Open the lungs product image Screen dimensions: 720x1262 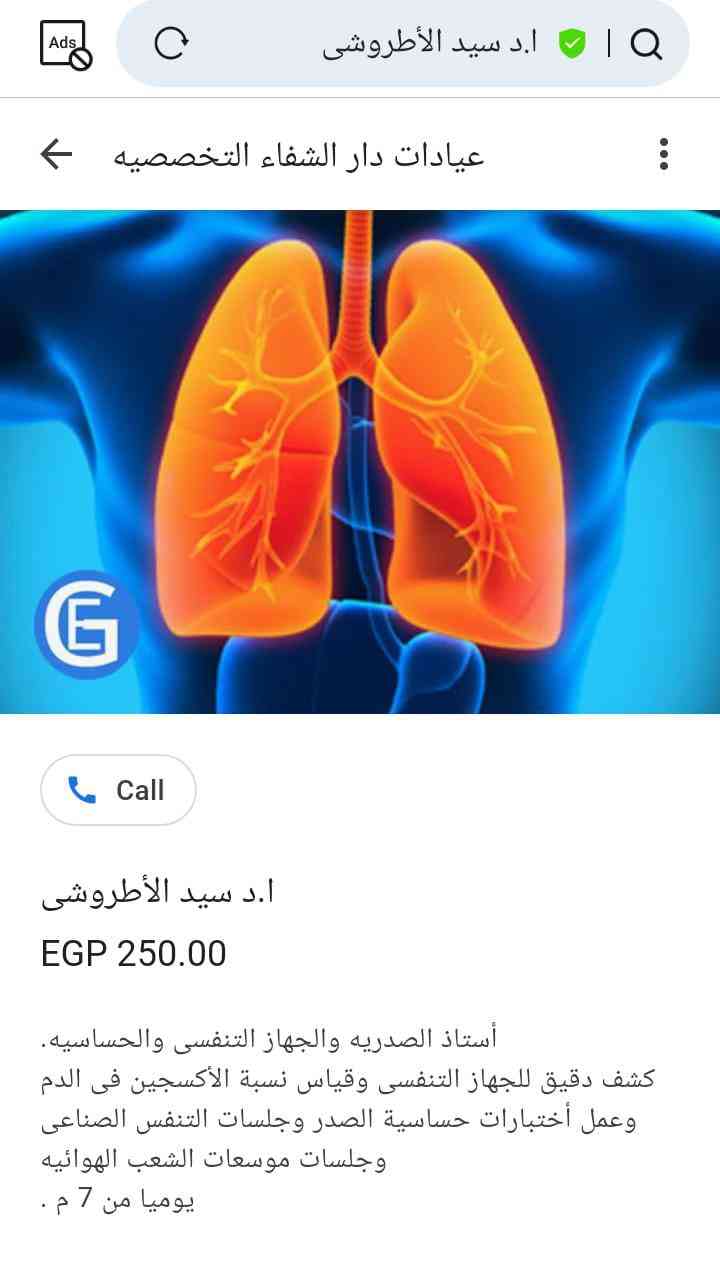coord(360,462)
